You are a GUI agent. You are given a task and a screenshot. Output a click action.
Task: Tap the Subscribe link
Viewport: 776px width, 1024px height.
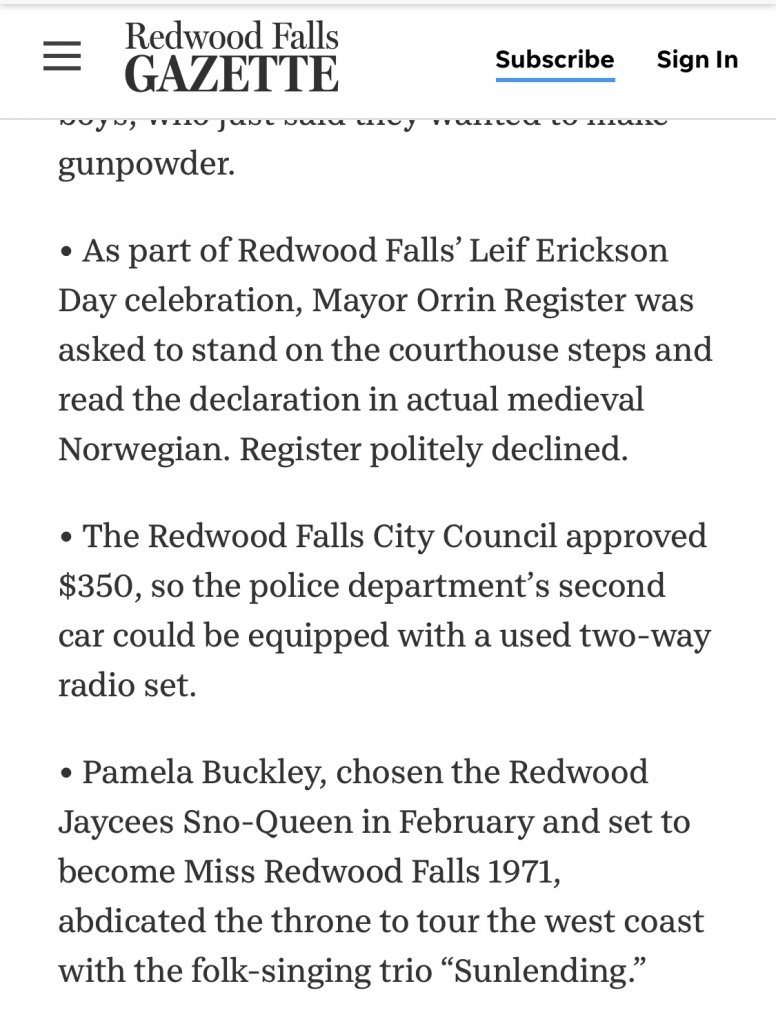pyautogui.click(x=554, y=59)
